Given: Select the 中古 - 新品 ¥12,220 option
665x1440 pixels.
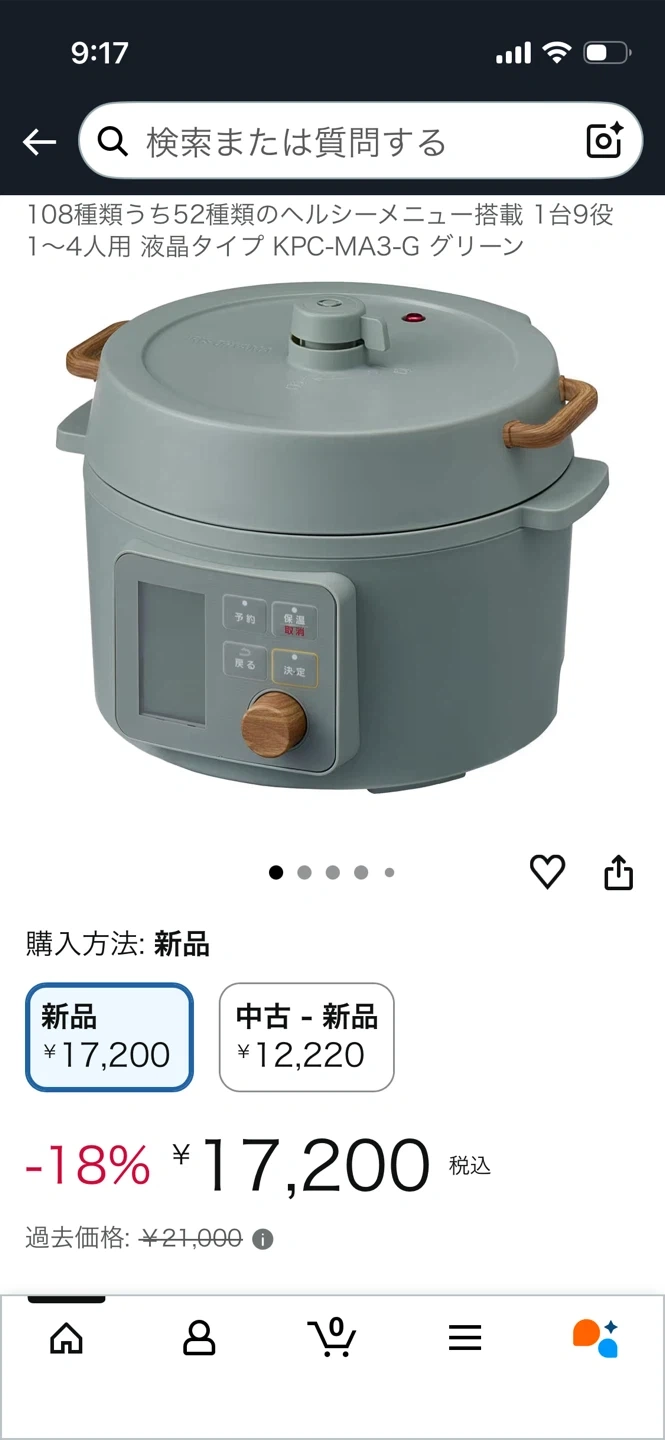Looking at the screenshot, I should pos(306,1037).
